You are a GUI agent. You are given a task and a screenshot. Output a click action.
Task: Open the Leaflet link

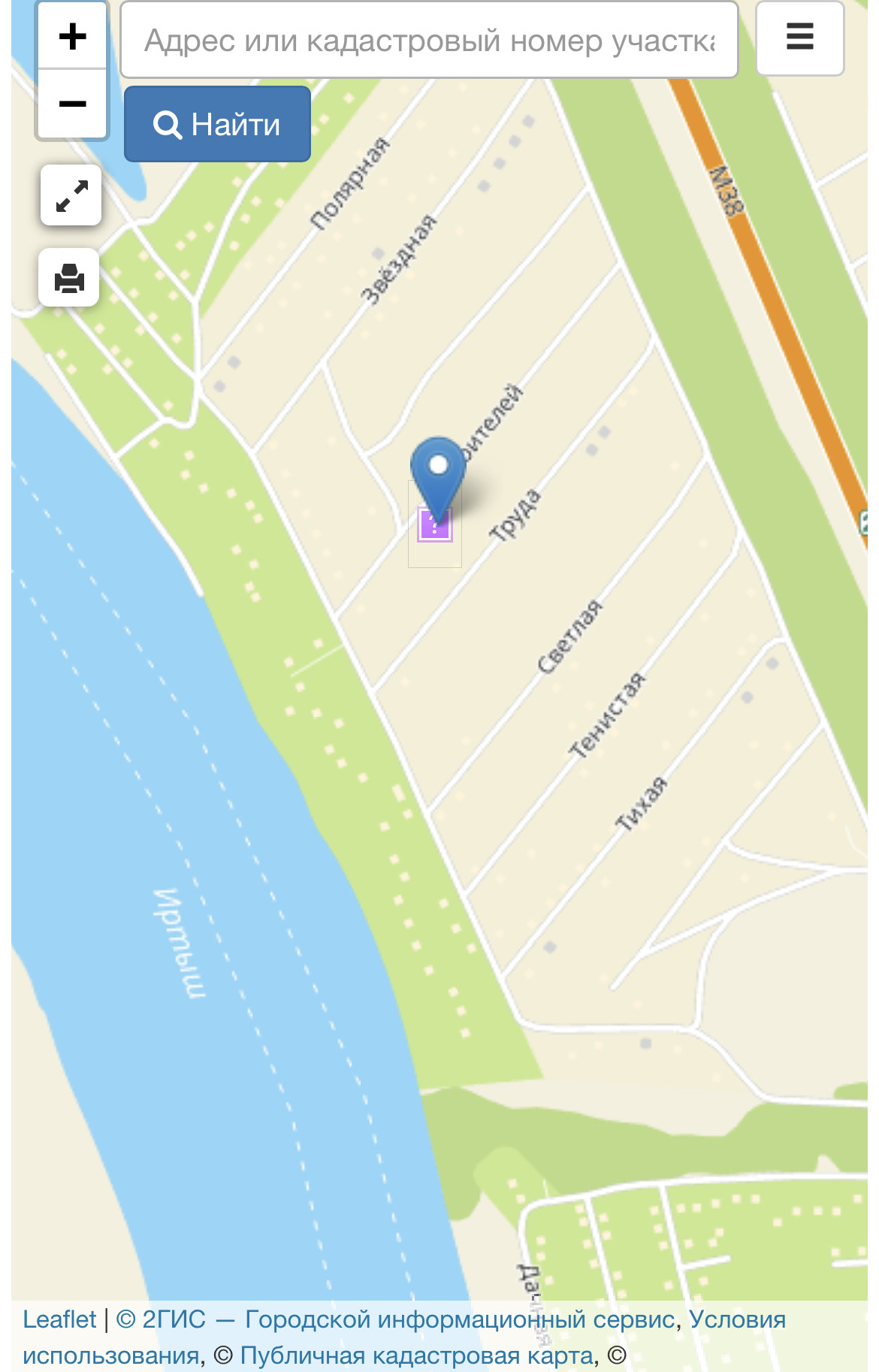(x=59, y=1319)
